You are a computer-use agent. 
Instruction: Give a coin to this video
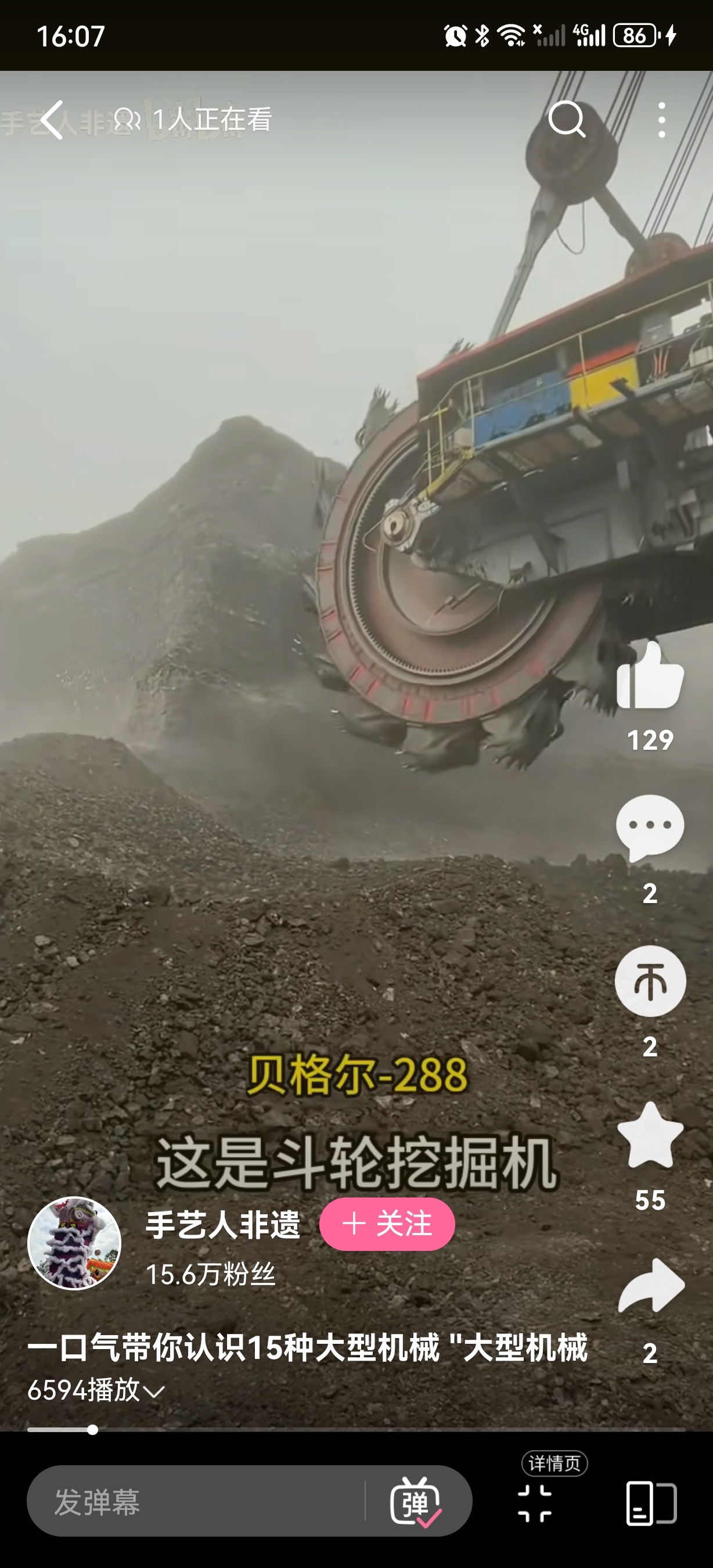(650, 981)
